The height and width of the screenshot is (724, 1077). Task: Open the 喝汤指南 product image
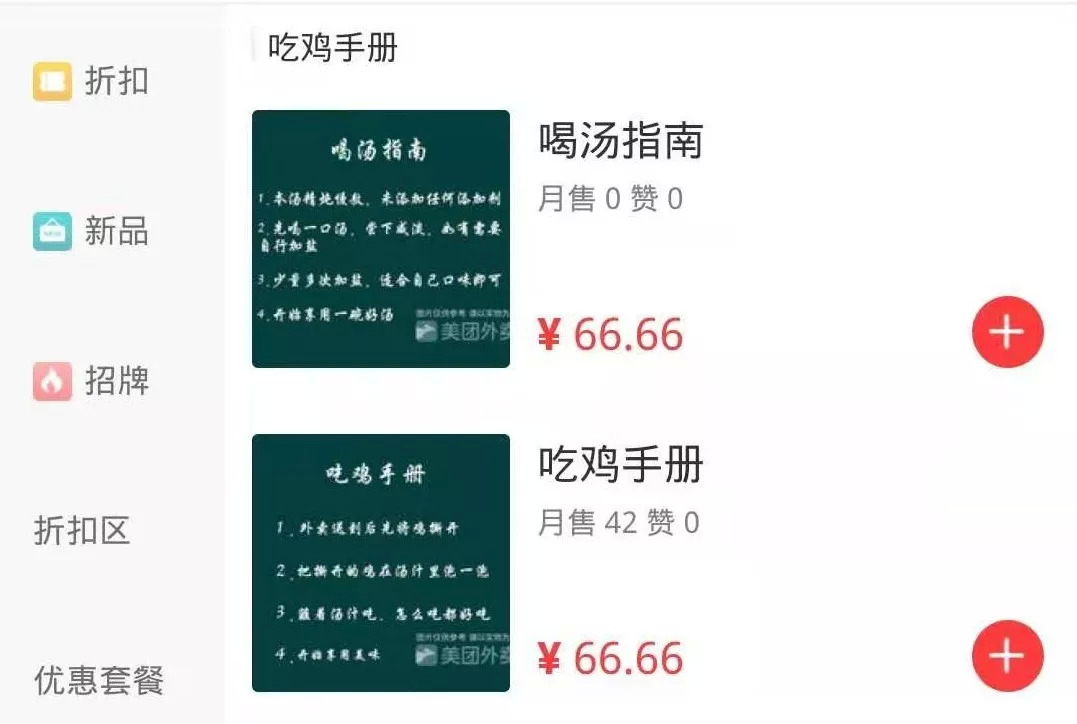[x=381, y=239]
